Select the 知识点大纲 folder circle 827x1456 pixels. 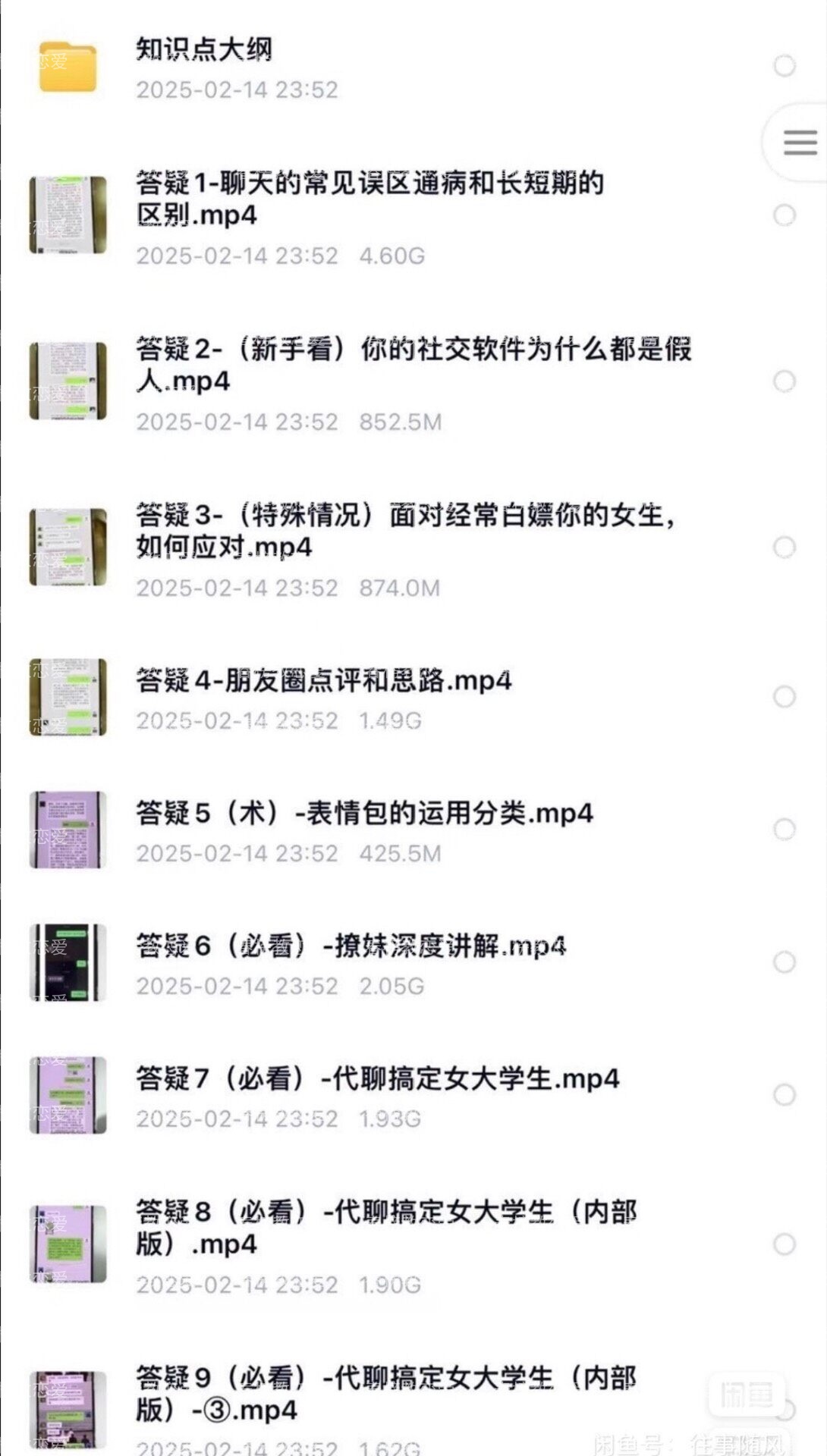(x=784, y=66)
